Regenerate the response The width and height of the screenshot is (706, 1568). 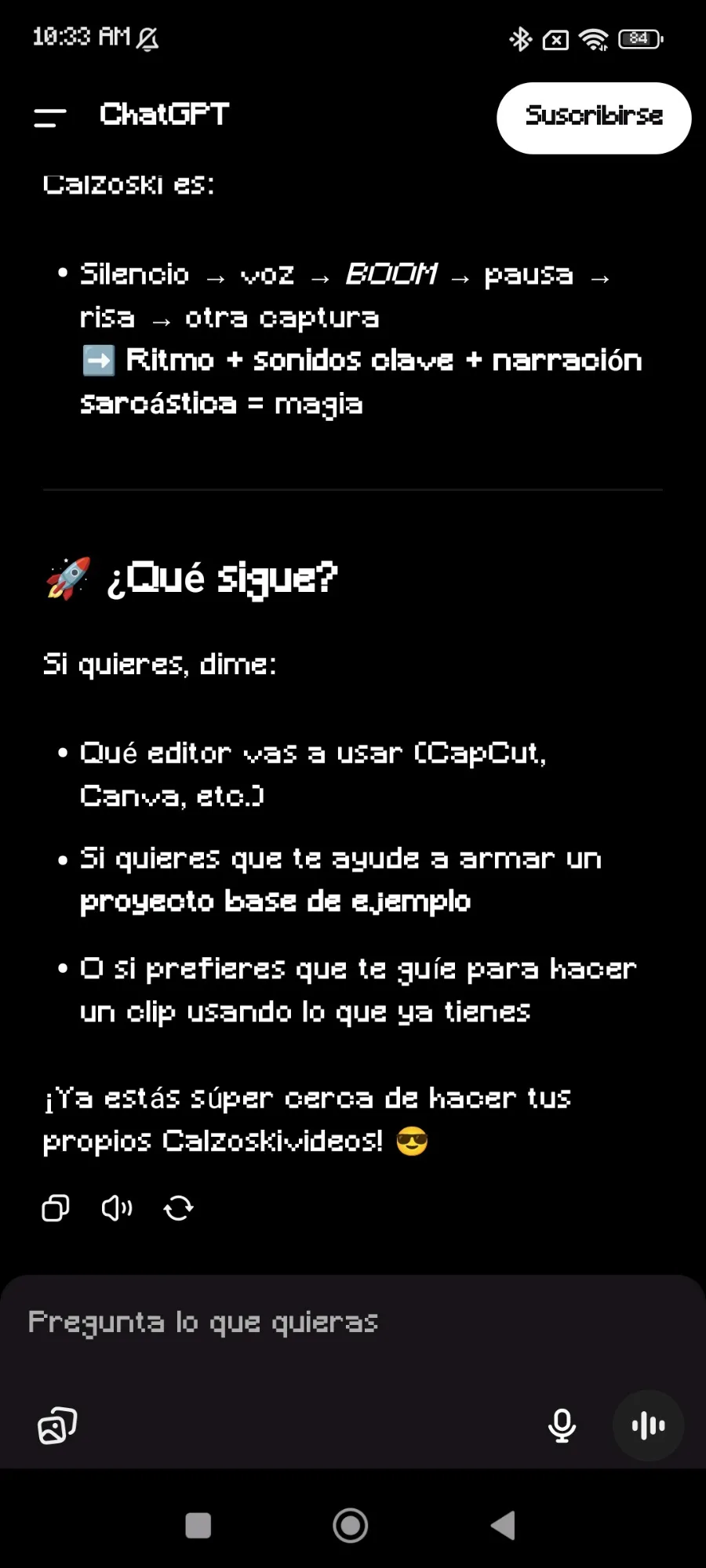coord(178,1208)
